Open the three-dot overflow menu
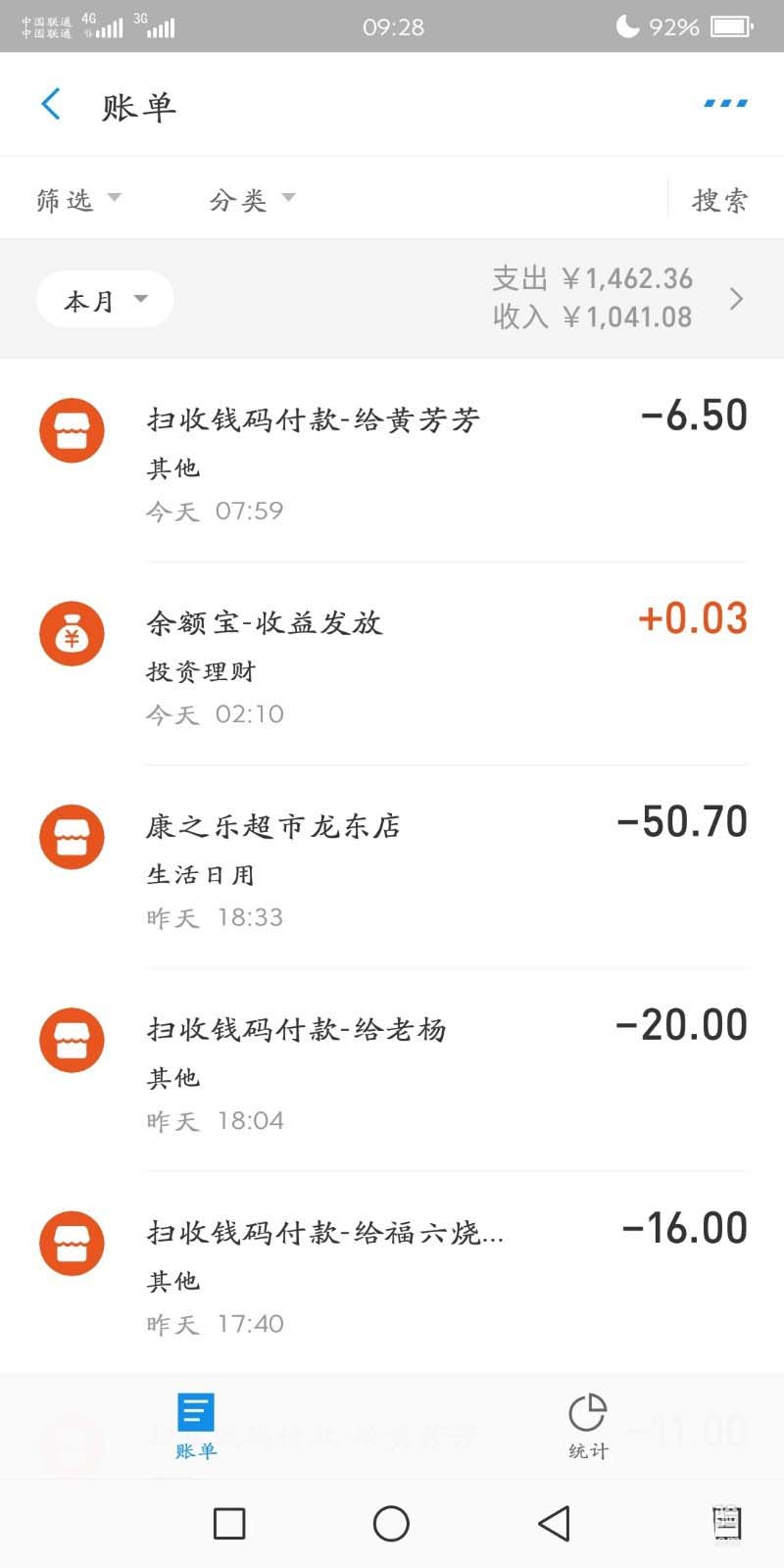This screenshot has width=784, height=1568. pos(725,104)
